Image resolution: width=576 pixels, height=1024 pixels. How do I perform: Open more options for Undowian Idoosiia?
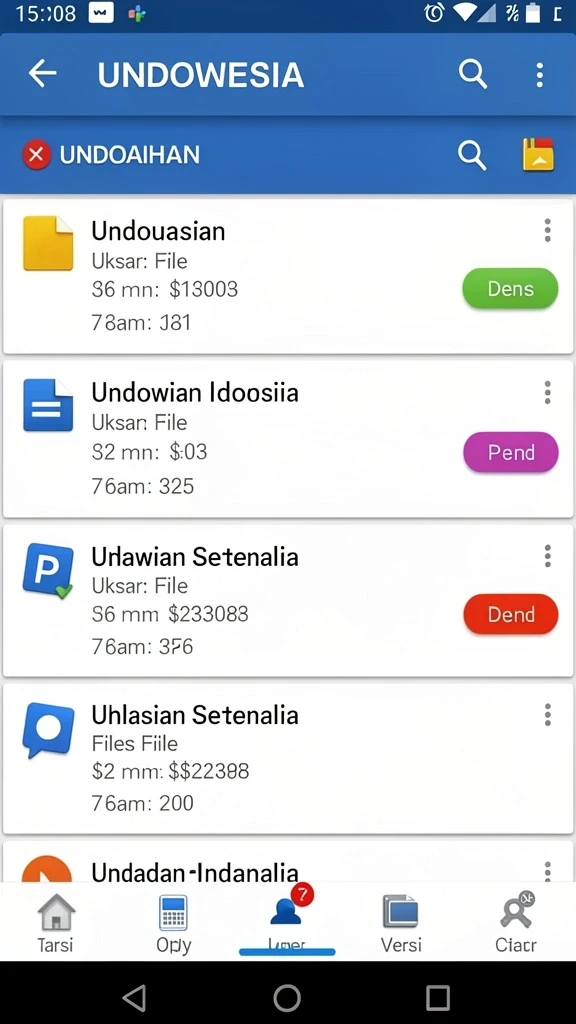[x=547, y=392]
